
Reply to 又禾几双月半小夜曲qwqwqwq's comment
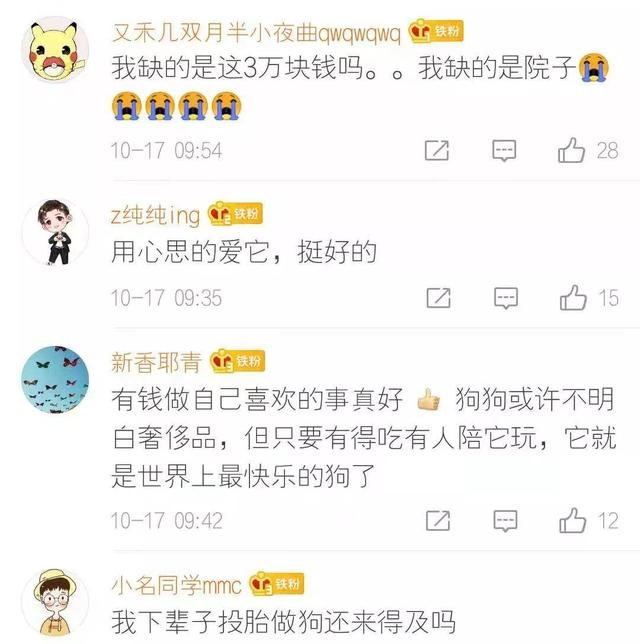(505, 151)
